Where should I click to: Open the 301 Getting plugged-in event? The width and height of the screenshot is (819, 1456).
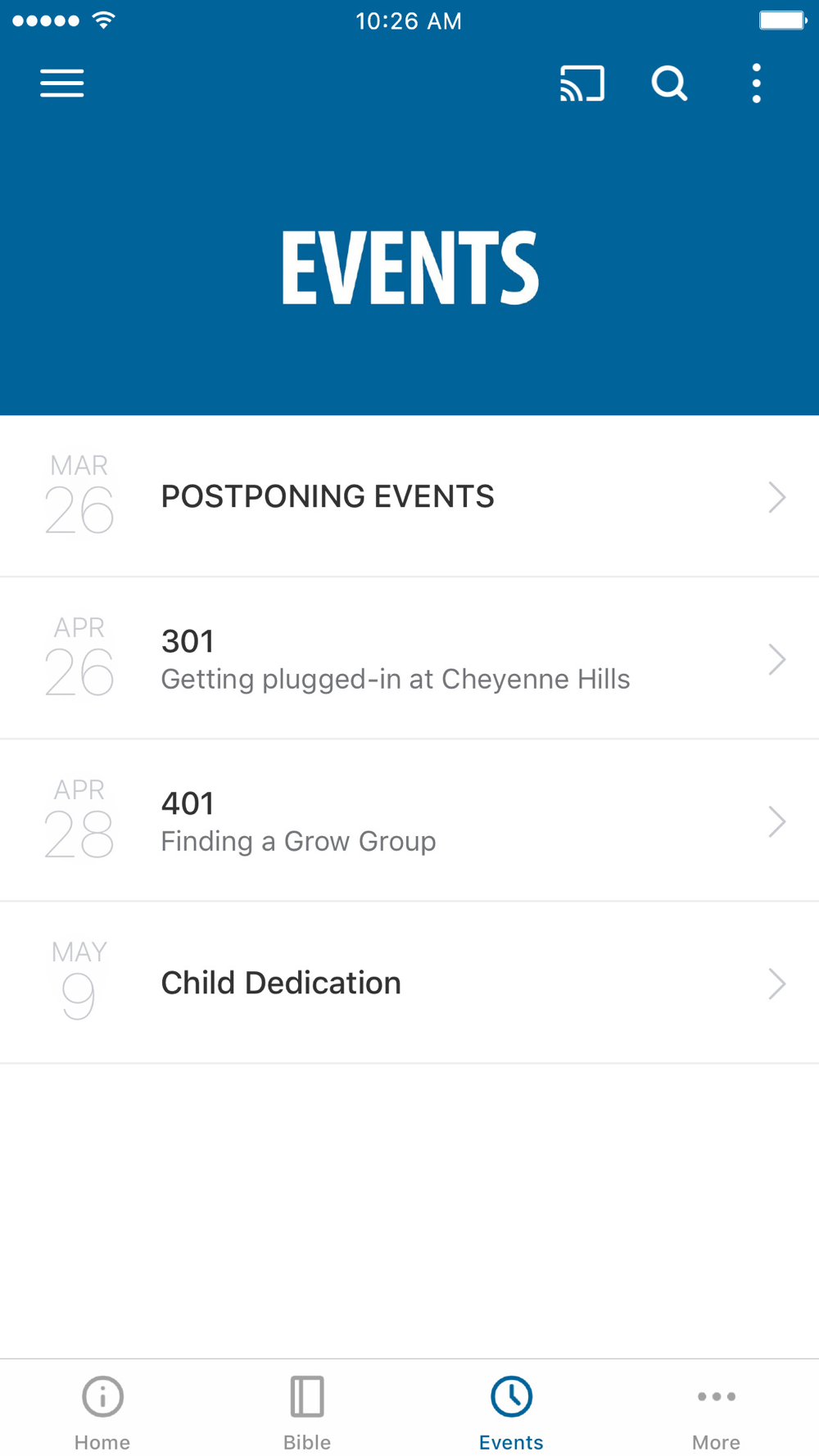409,658
